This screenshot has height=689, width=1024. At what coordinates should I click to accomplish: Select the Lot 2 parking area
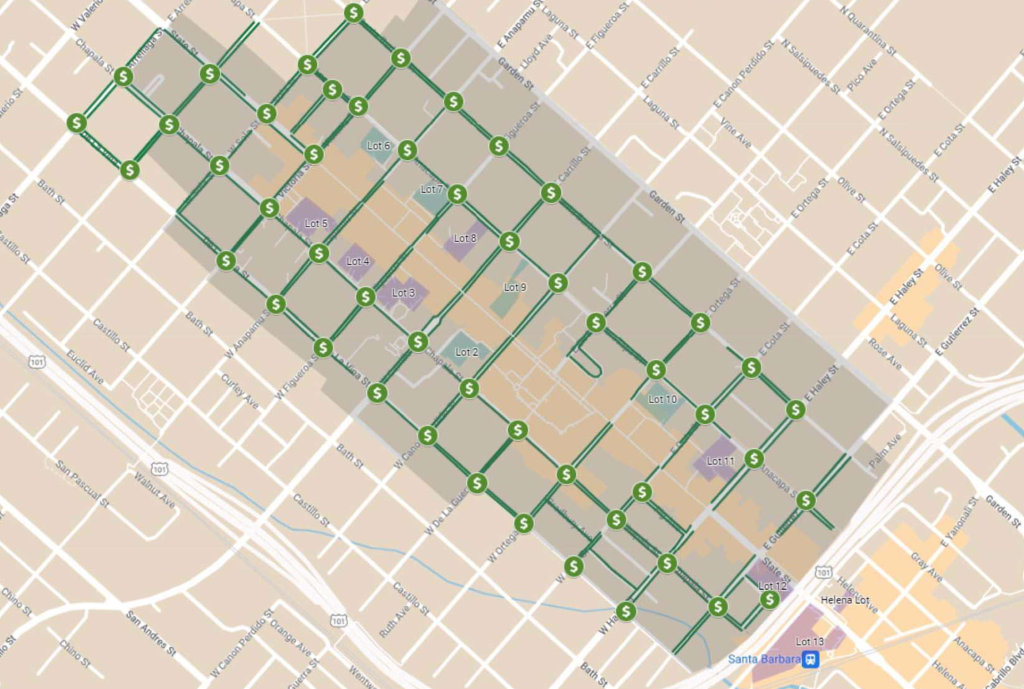[x=466, y=351]
